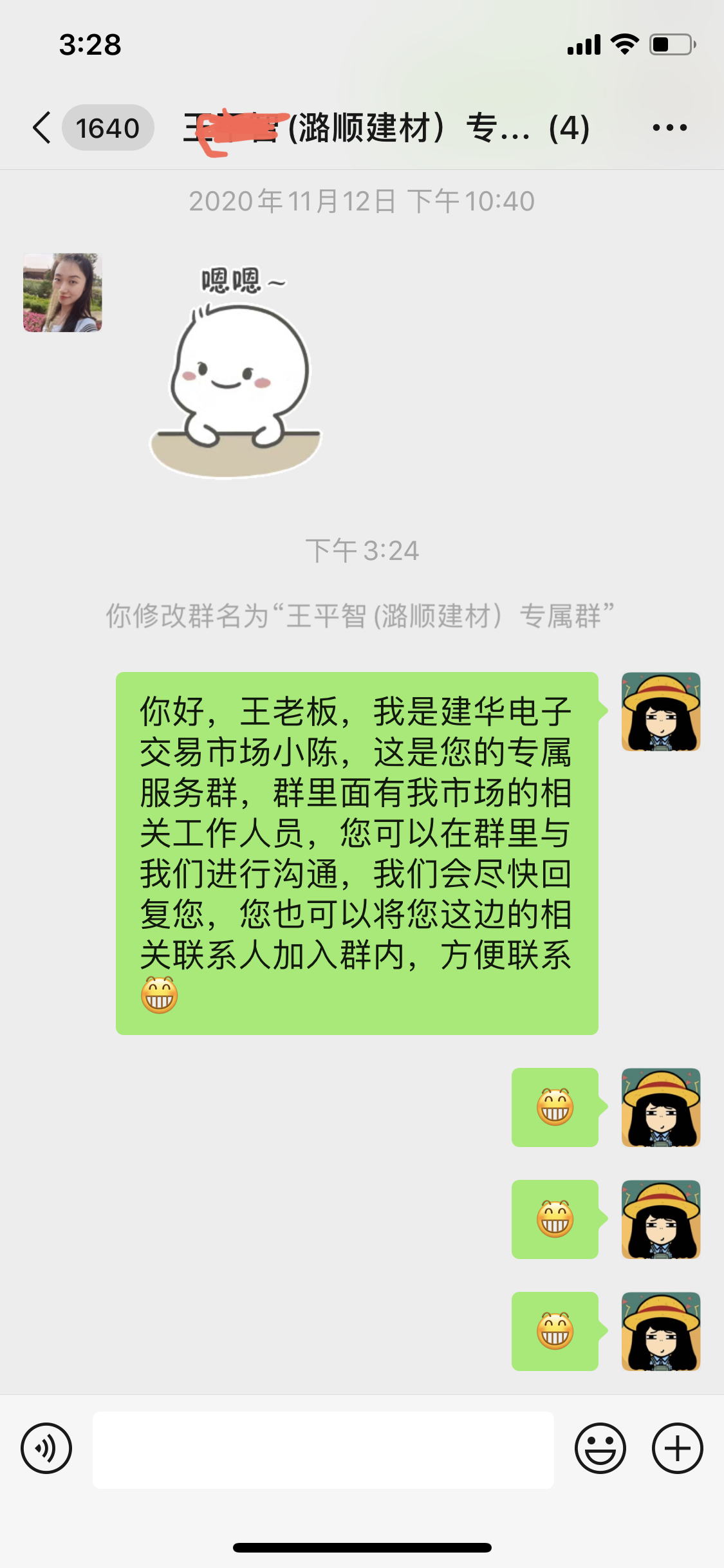
Task: Tap the Wi-Fi status bar icon
Action: click(622, 44)
